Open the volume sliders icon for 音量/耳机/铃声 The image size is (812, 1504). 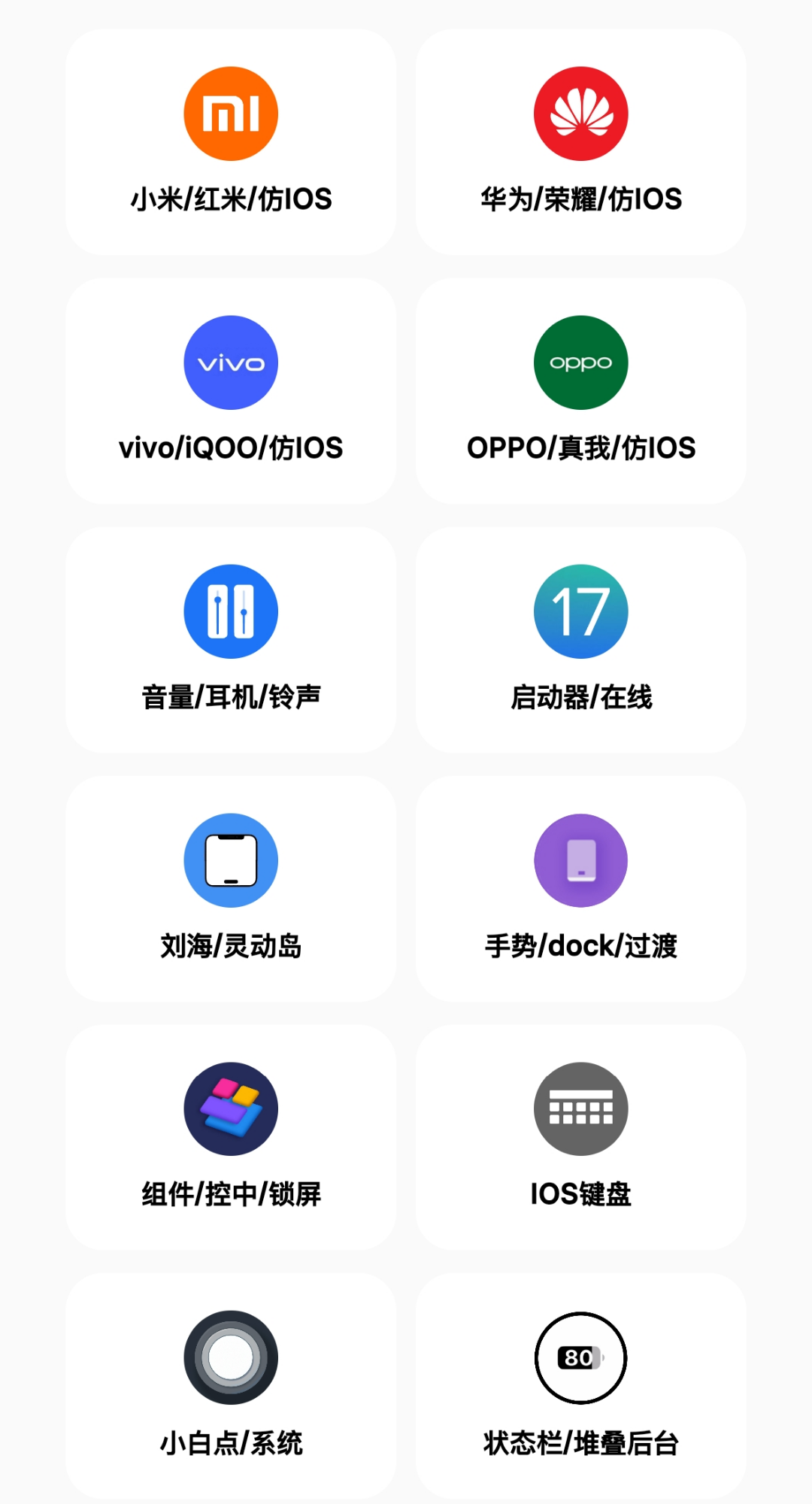[x=231, y=611]
